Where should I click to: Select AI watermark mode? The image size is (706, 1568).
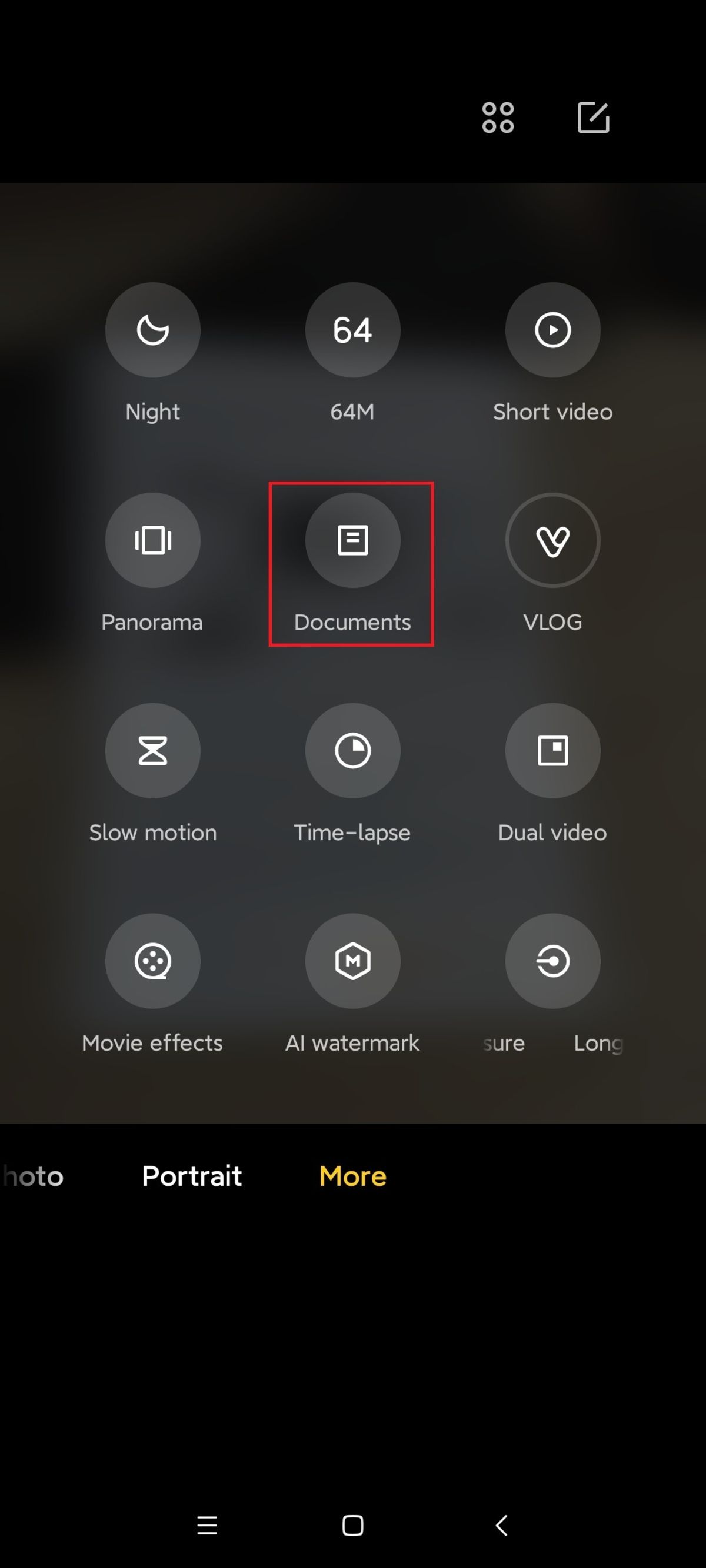click(352, 961)
